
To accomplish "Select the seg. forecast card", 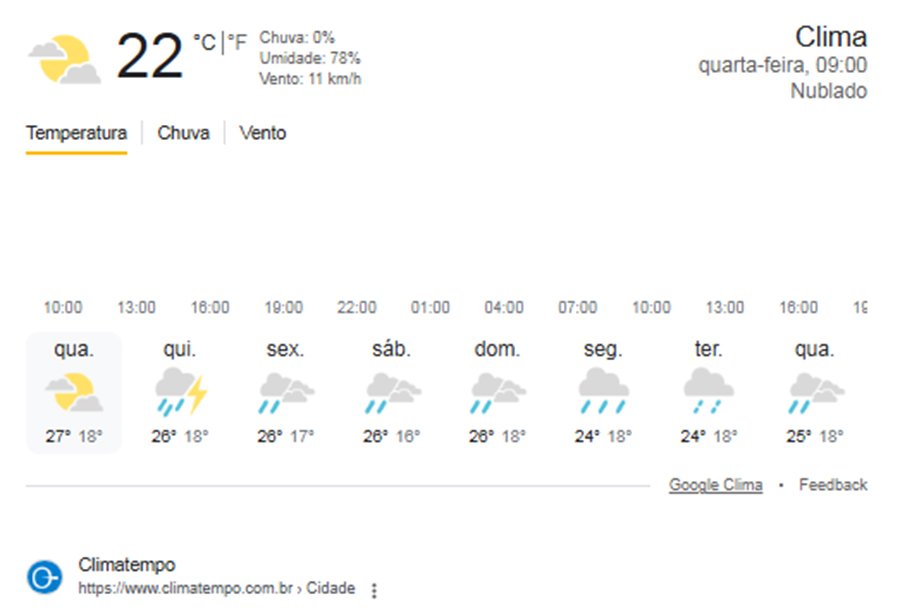I will (603, 392).
